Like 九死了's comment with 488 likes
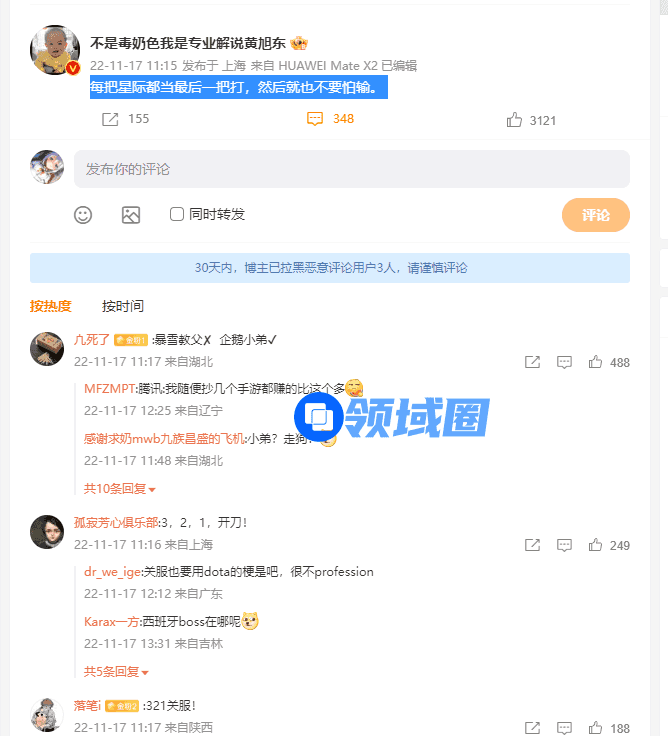 (596, 362)
